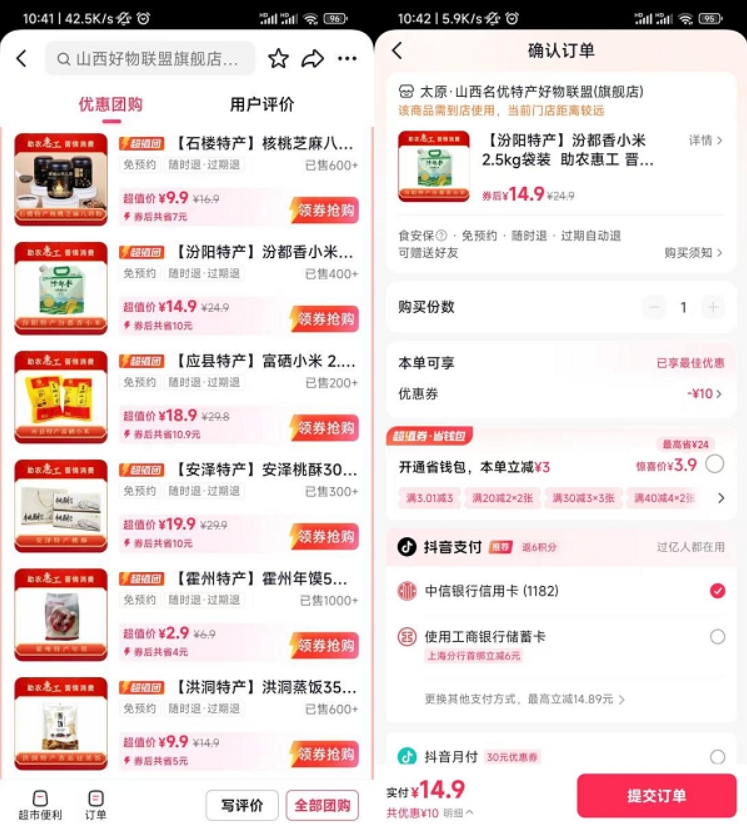This screenshot has height=837, width=747.
Task: Tap the 提交订单 submit order button
Action: tap(655, 794)
